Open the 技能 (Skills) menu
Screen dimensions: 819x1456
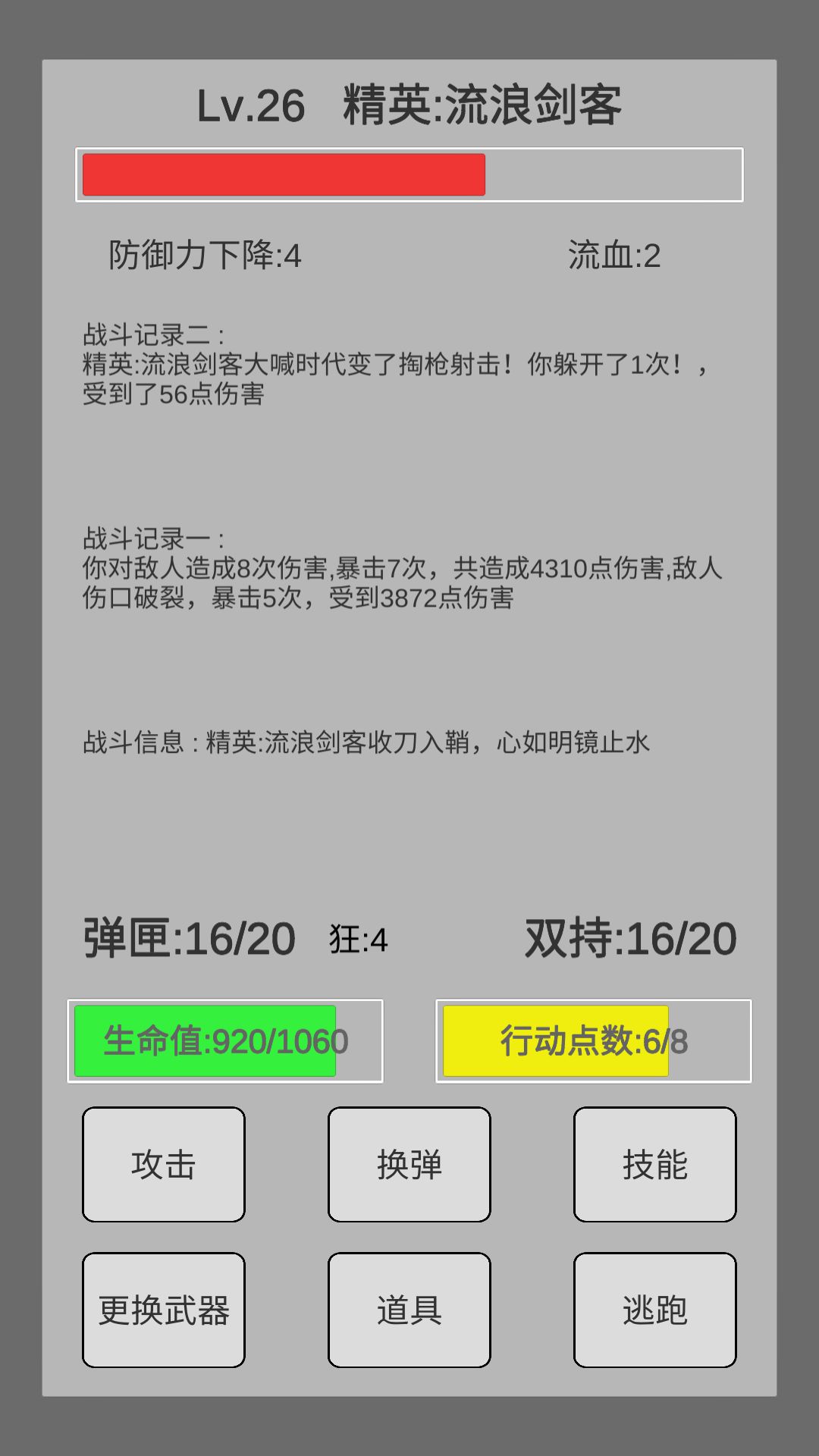coord(654,1166)
